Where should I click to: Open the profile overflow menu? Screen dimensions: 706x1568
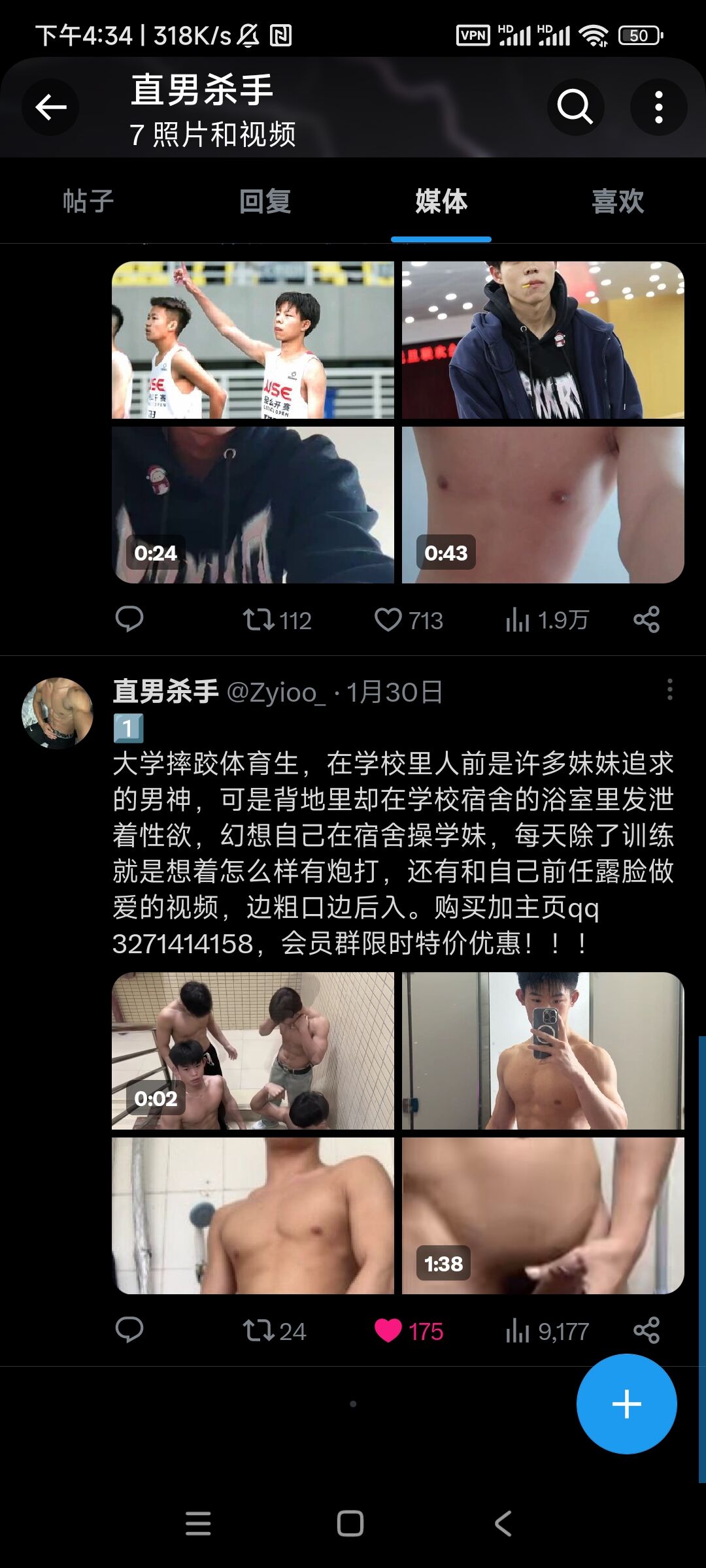coord(658,107)
